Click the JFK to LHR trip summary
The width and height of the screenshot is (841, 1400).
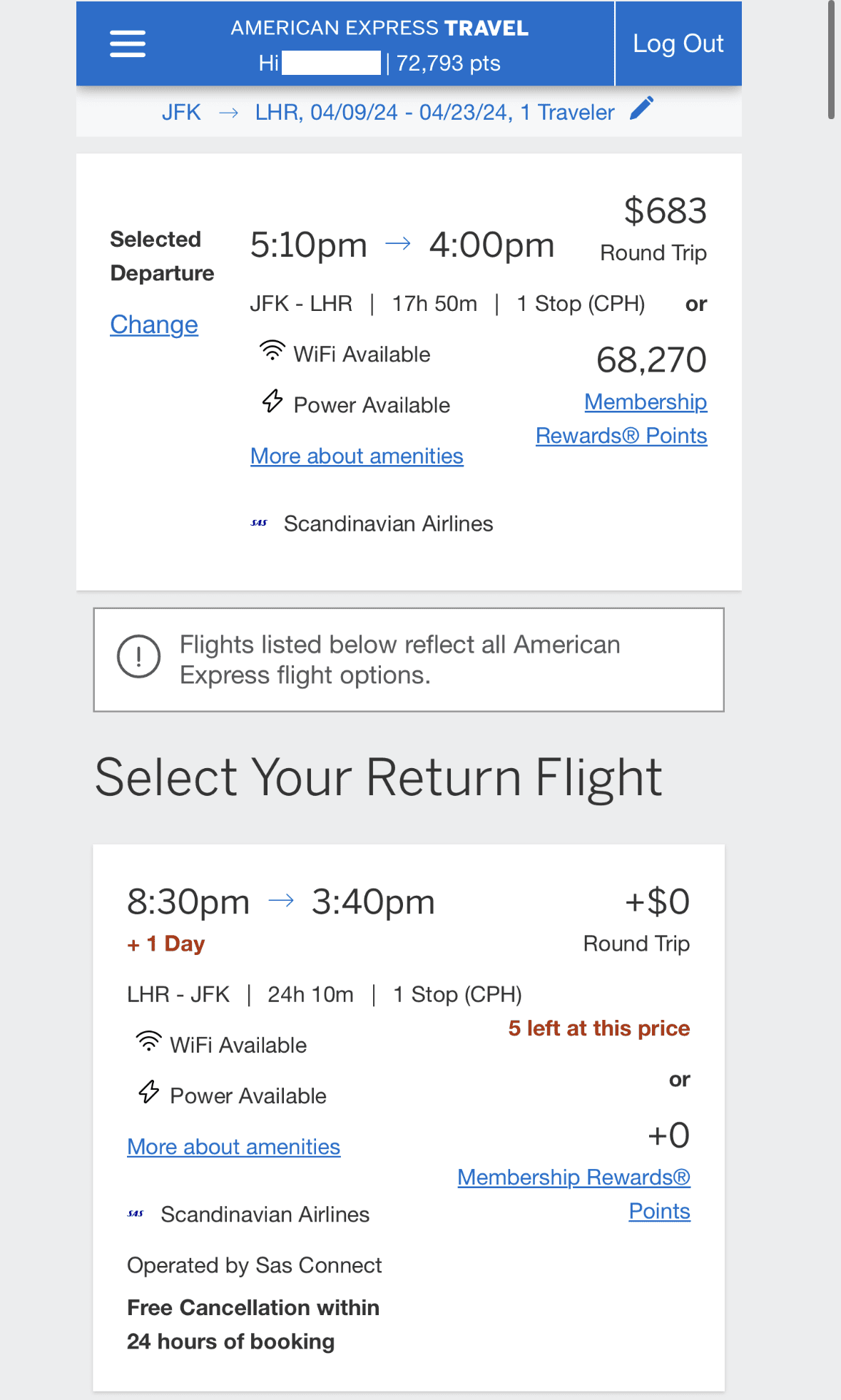point(389,111)
